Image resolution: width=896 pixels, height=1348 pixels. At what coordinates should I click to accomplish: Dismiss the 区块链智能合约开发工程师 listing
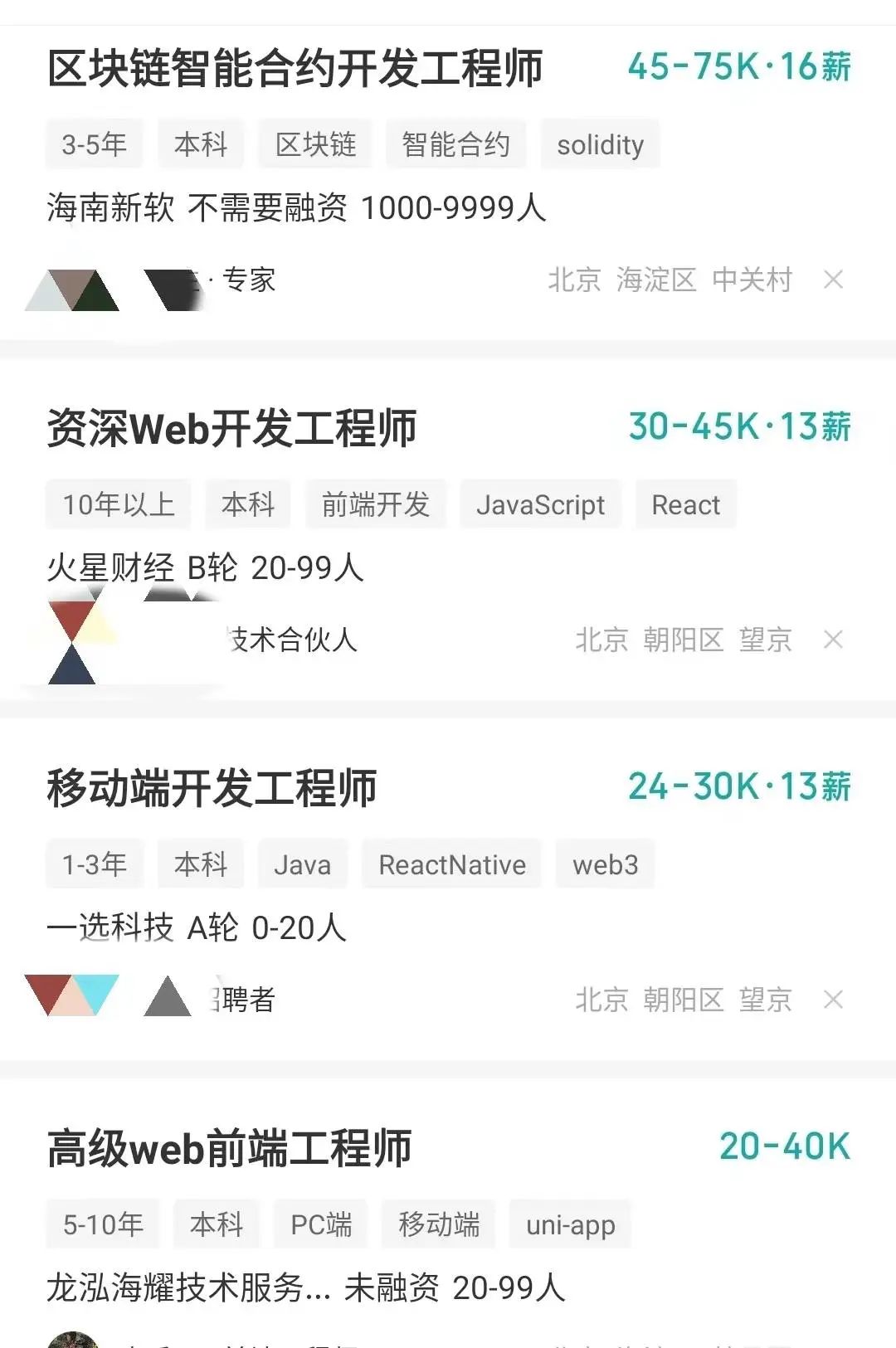834,280
